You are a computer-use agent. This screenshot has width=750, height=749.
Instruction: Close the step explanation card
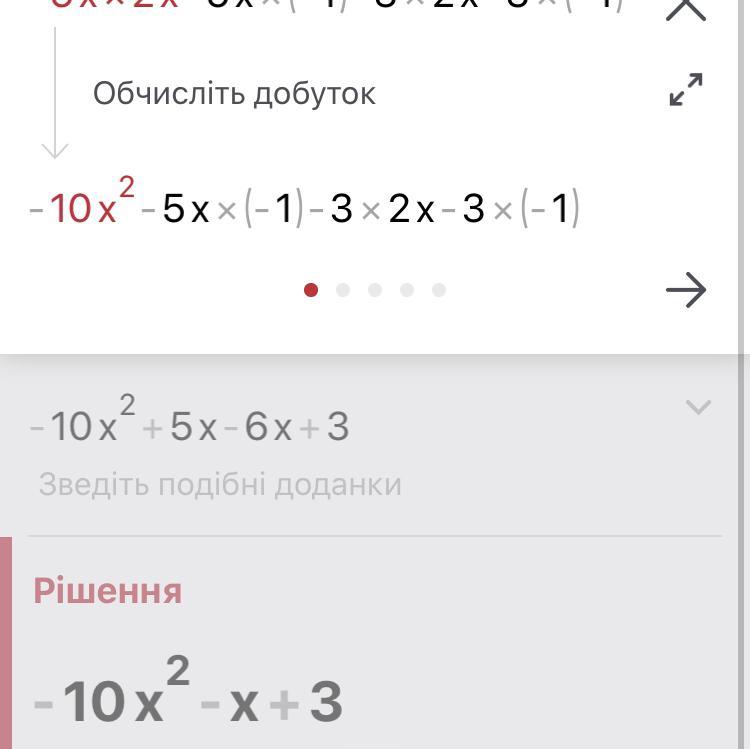click(x=686, y=8)
